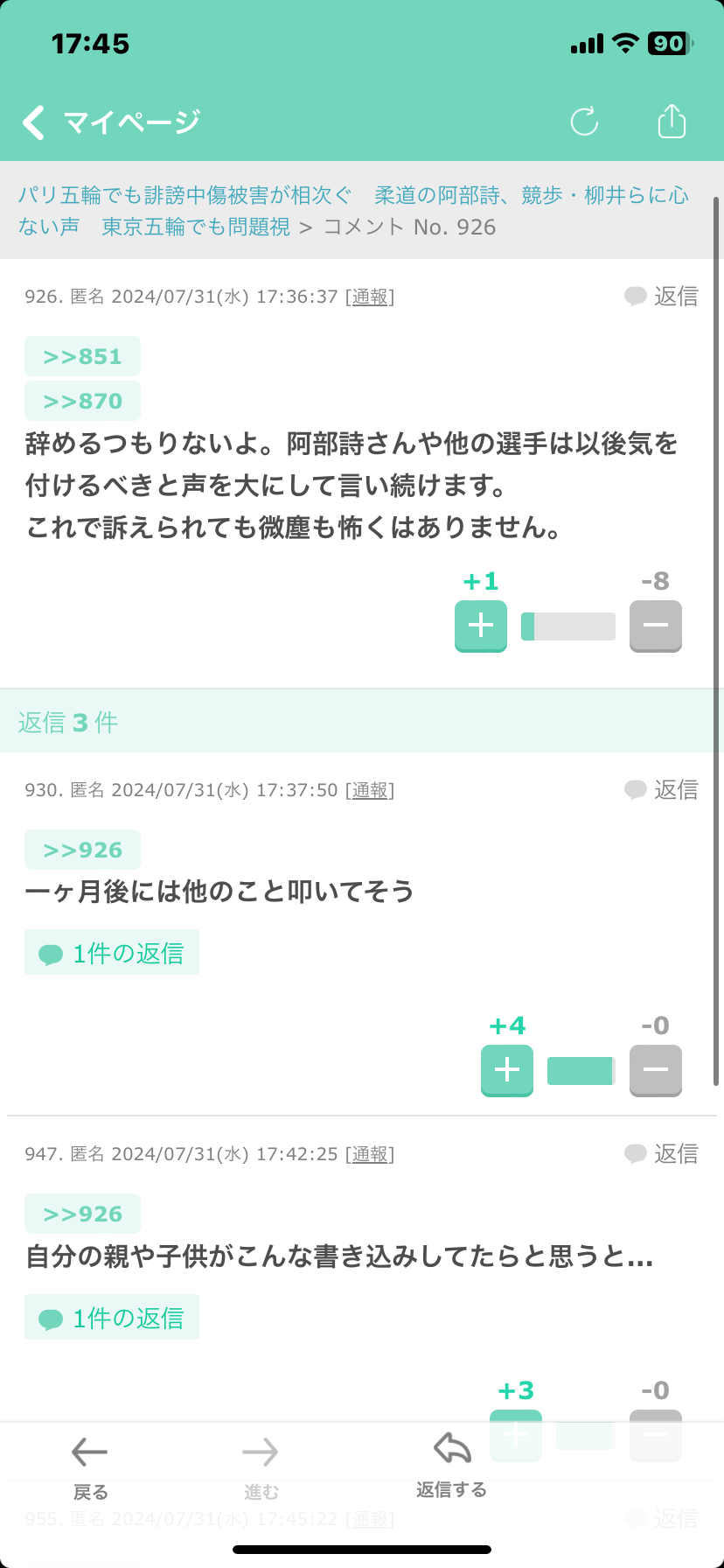Open the article title breadcrumb link
The width and height of the screenshot is (724, 1568).
click(353, 211)
